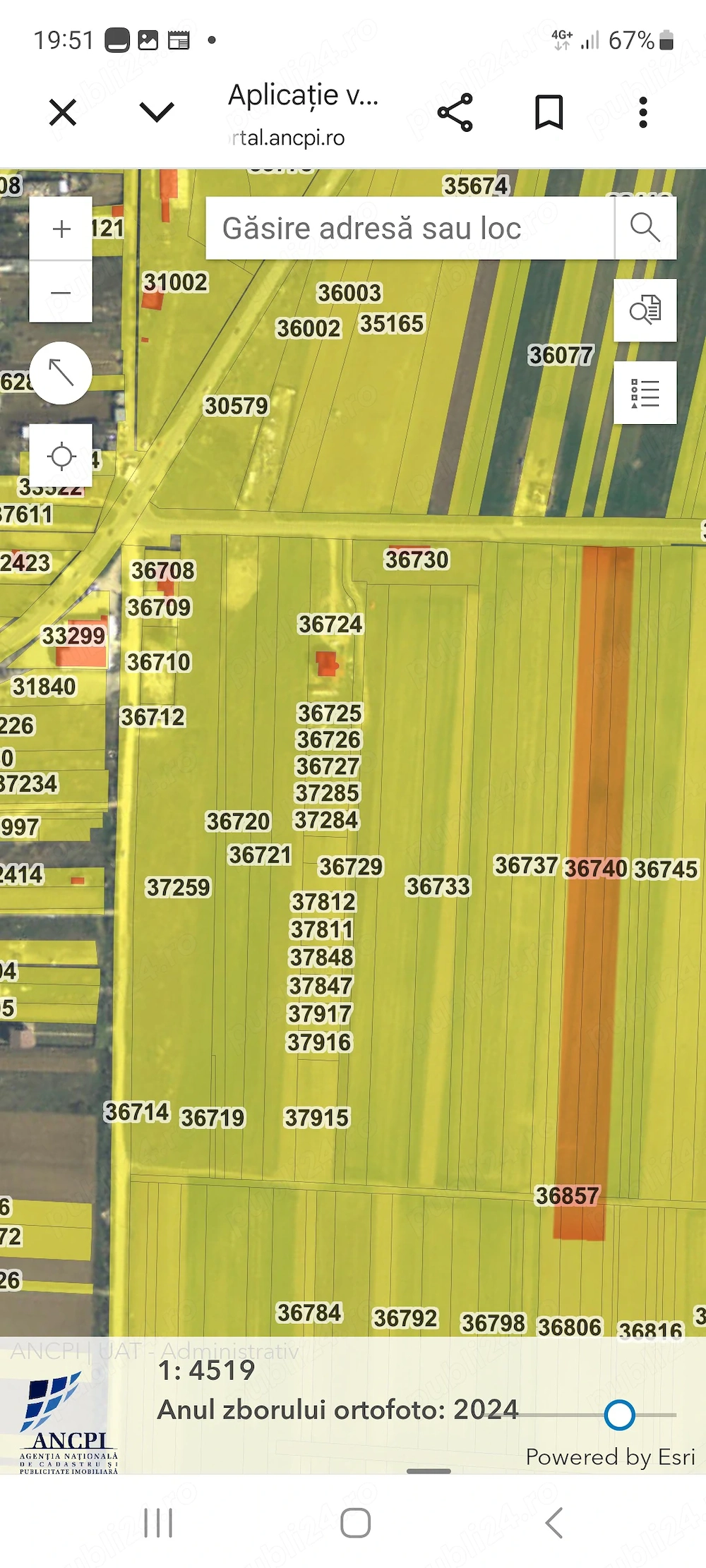
Task: Zoom in the map with plus
Action: click(61, 229)
